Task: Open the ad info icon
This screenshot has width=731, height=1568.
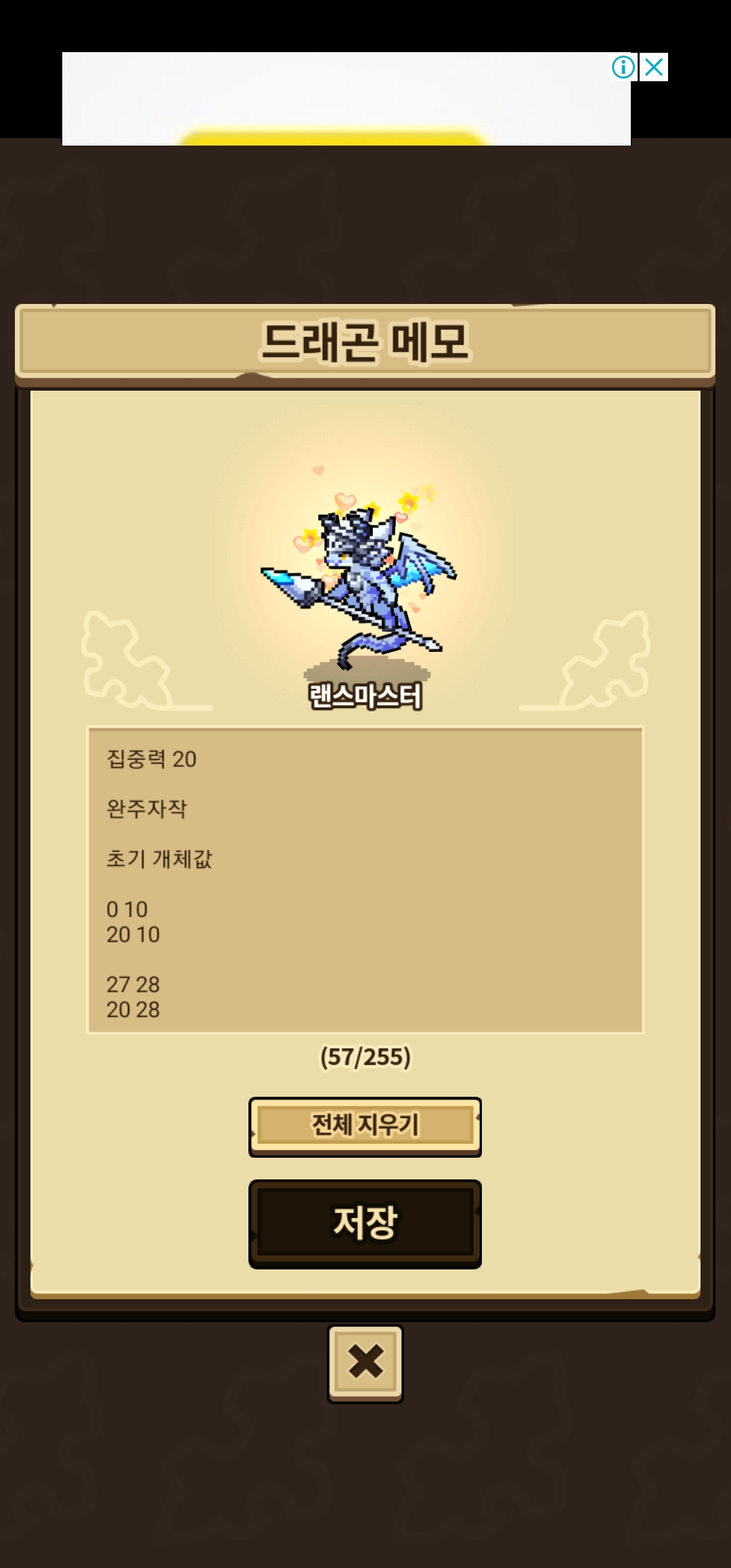Action: click(623, 67)
